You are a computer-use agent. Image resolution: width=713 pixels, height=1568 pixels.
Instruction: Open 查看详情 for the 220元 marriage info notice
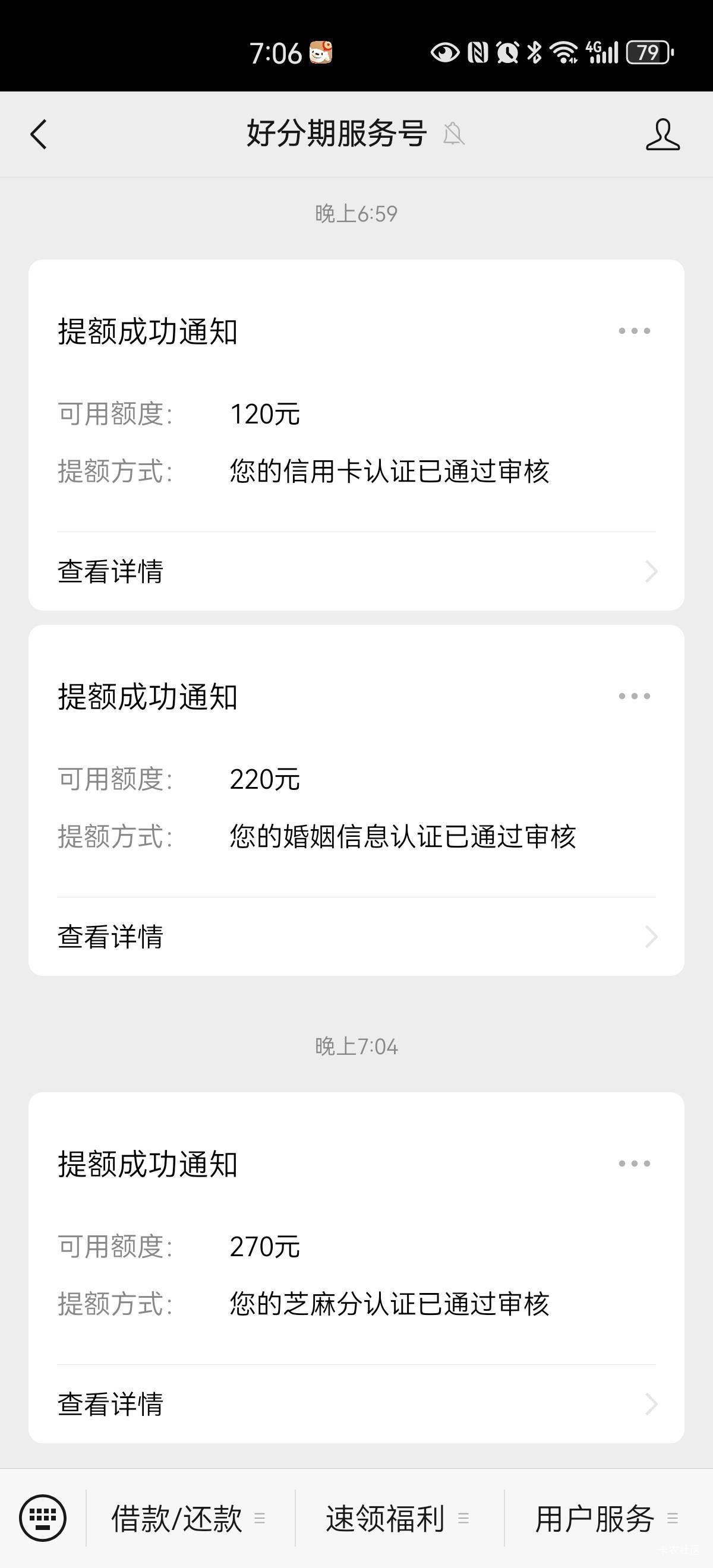pos(356,937)
